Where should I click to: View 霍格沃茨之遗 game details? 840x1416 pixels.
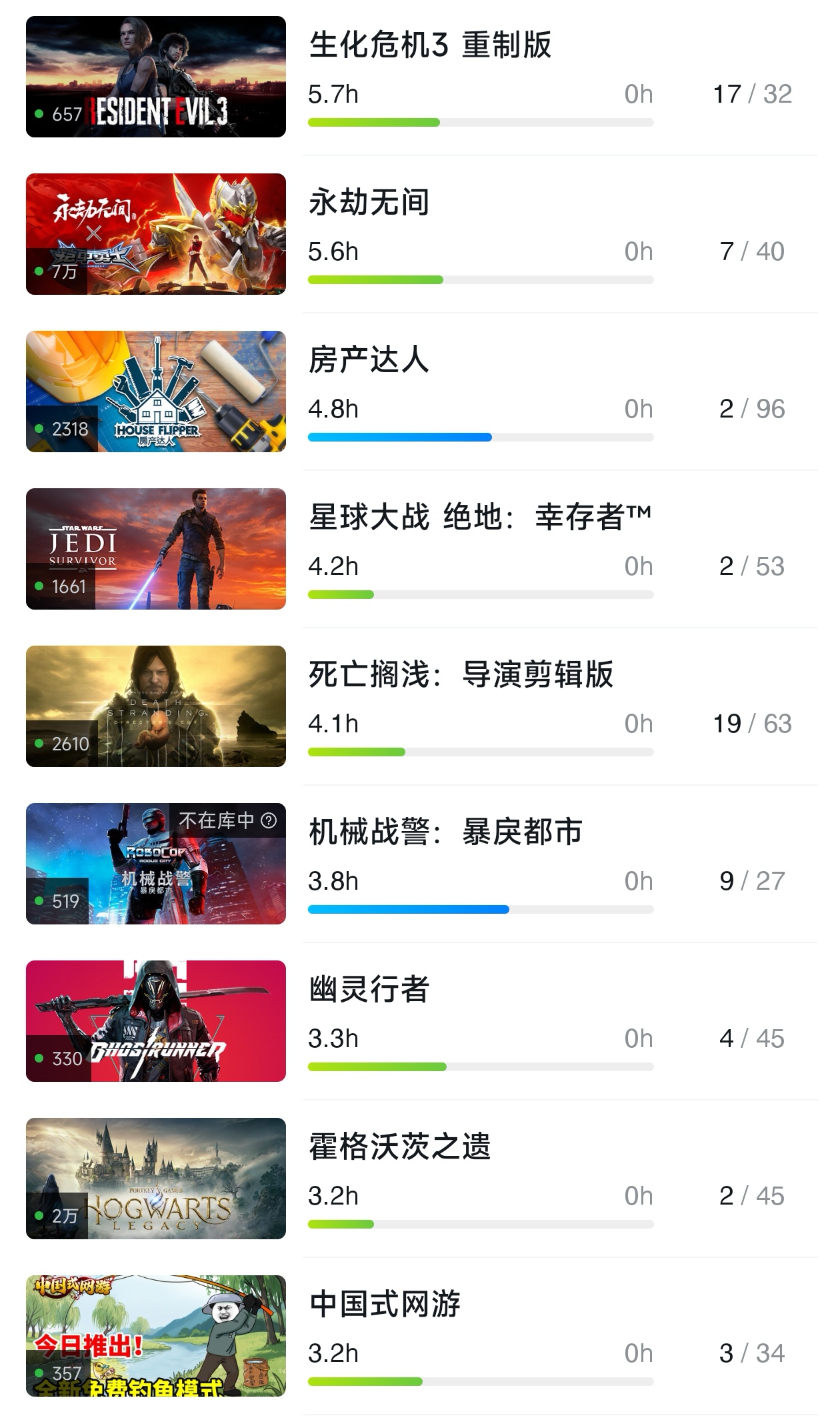pyautogui.click(x=400, y=1147)
